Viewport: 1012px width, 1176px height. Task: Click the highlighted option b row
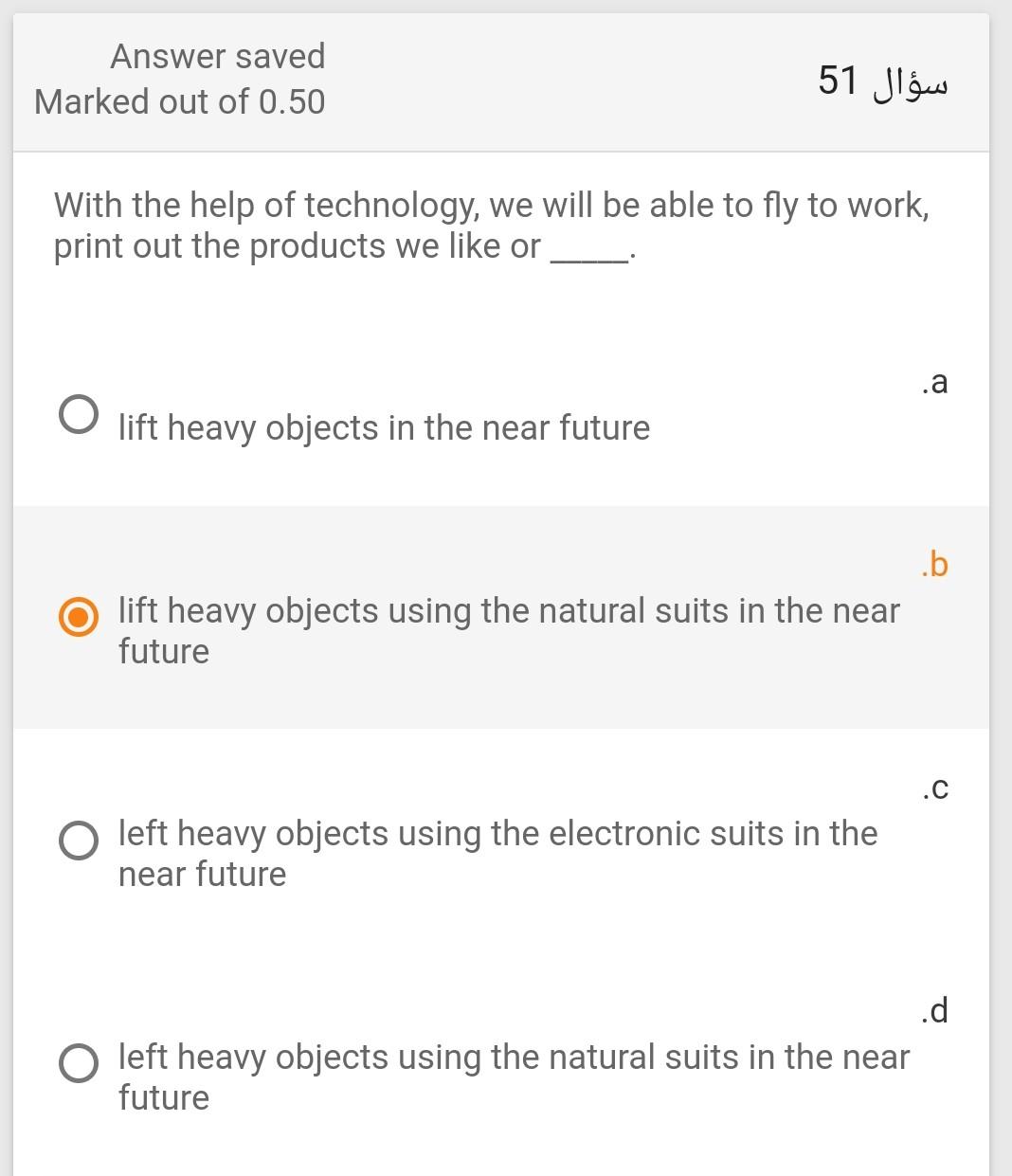click(506, 616)
